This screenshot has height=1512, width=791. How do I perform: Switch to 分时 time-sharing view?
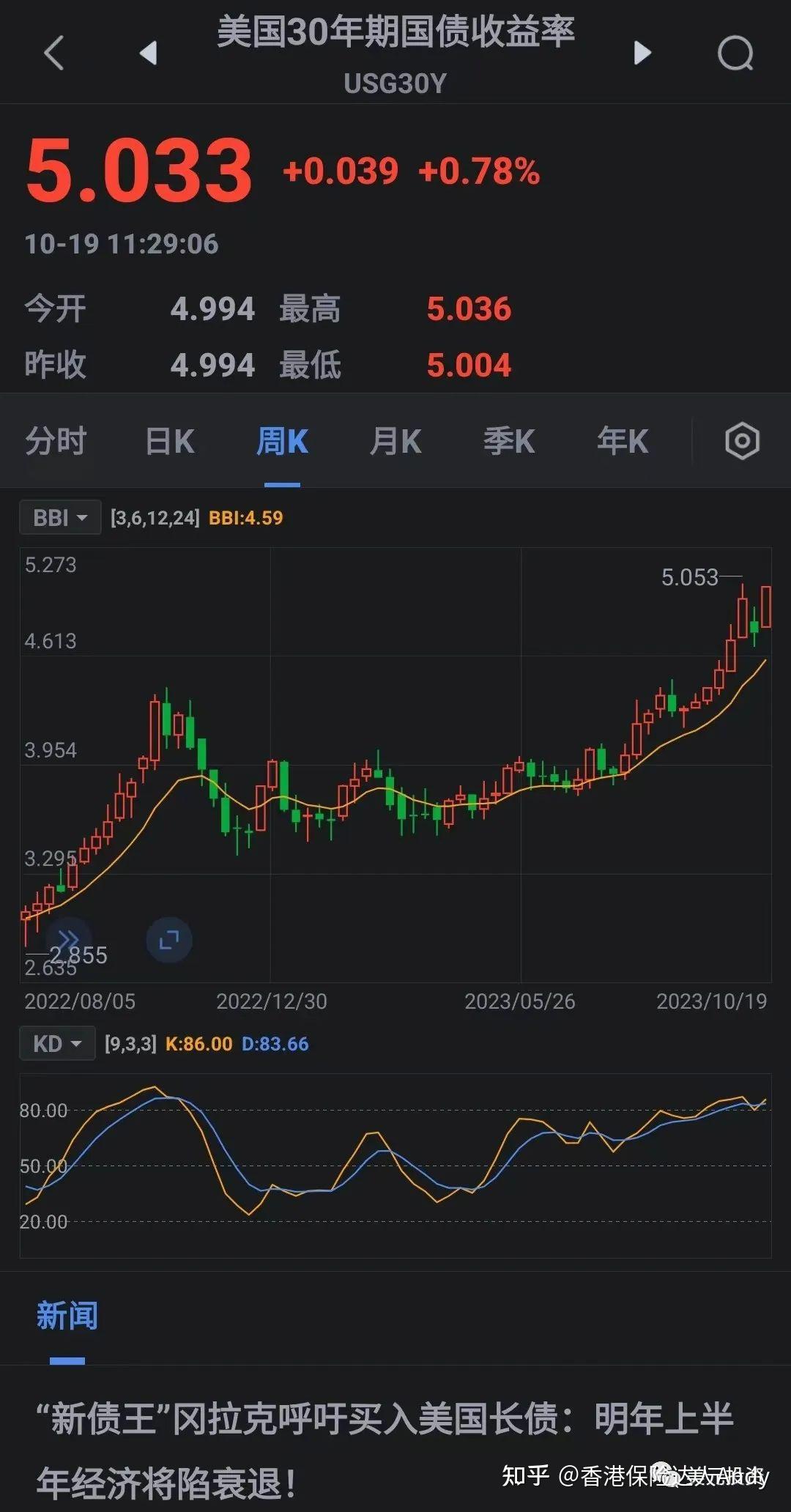pyautogui.click(x=55, y=441)
